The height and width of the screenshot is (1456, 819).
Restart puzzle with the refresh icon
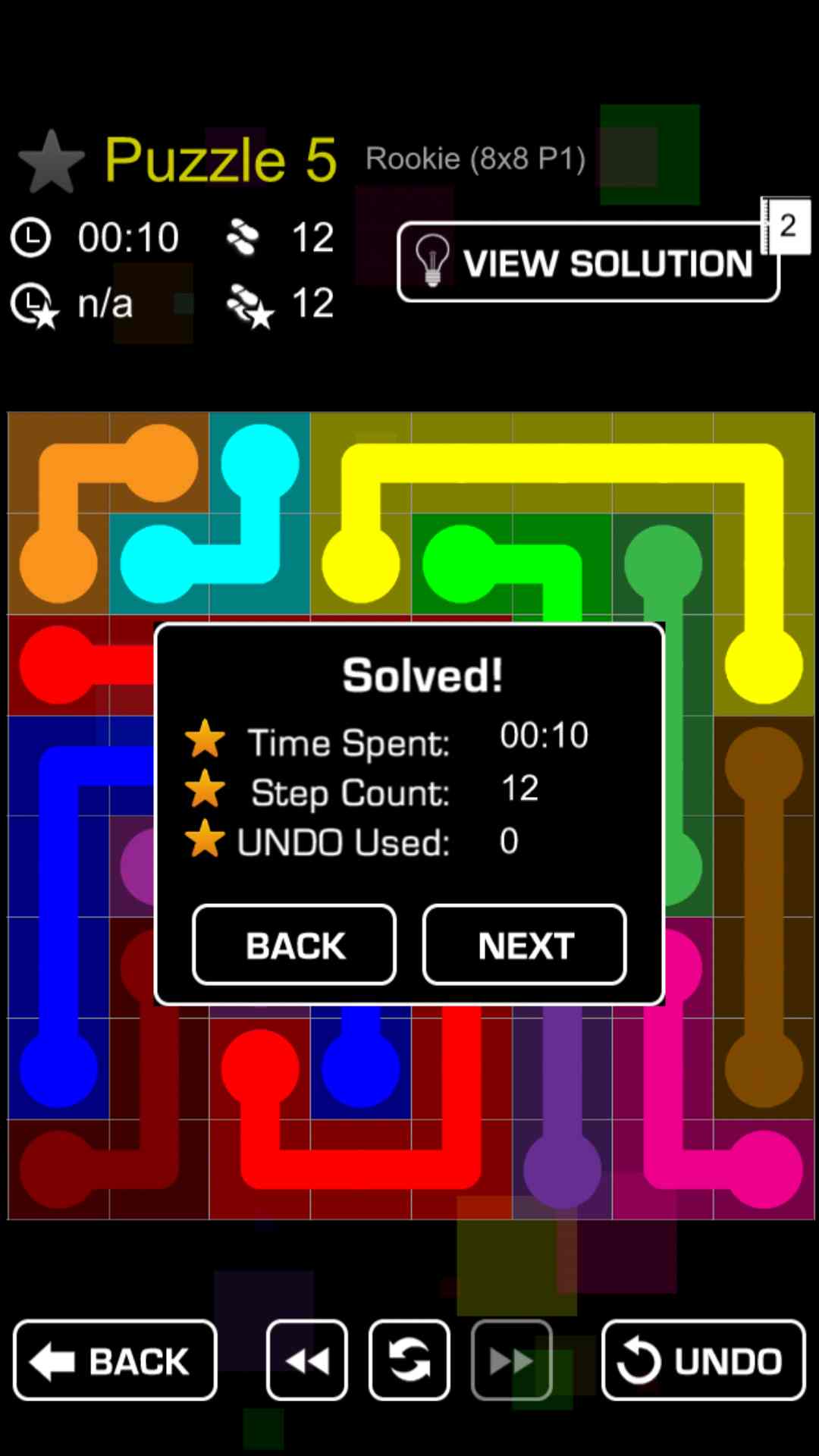pos(409,1360)
